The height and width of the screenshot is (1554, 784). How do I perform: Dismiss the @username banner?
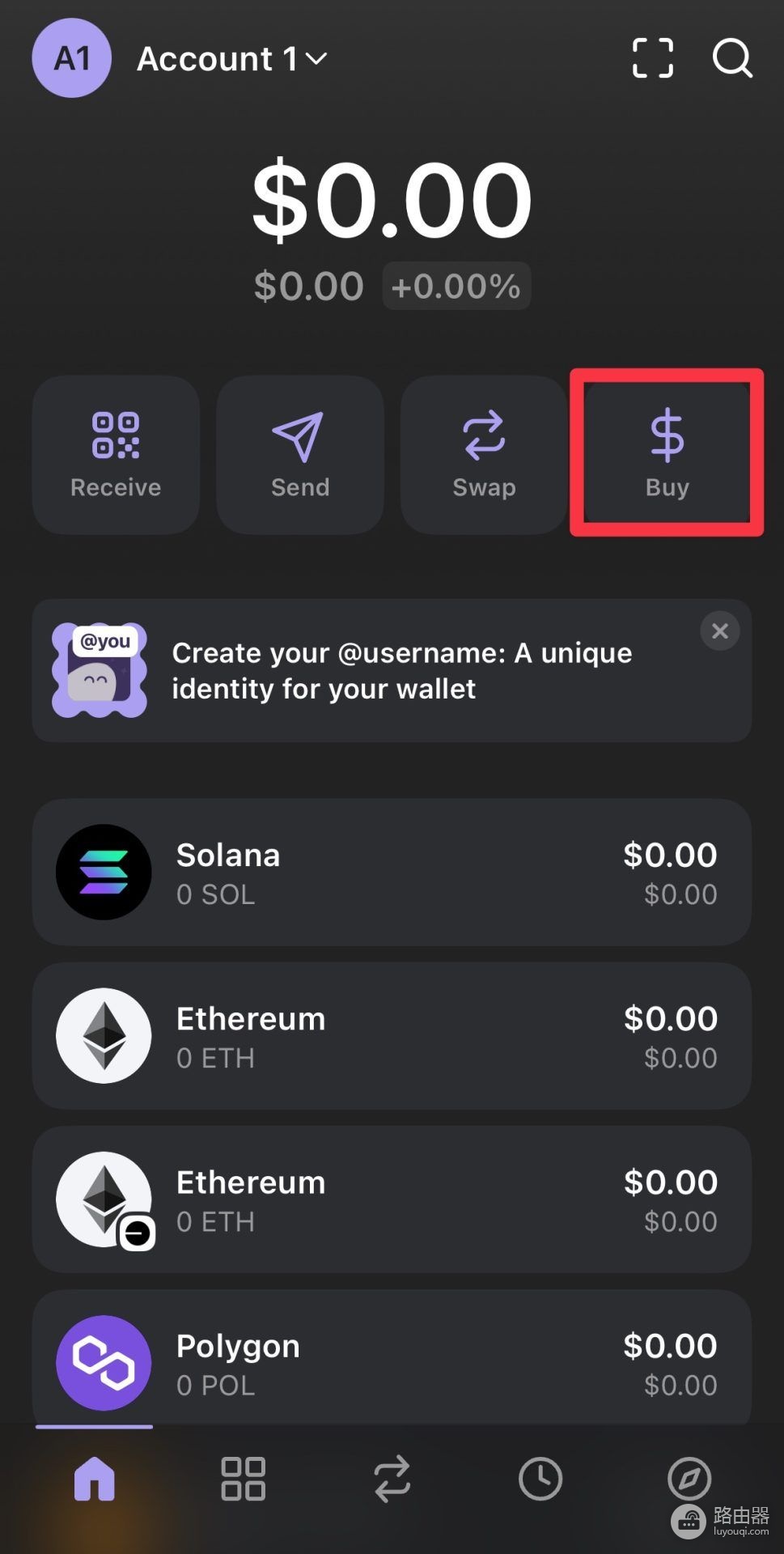(719, 631)
